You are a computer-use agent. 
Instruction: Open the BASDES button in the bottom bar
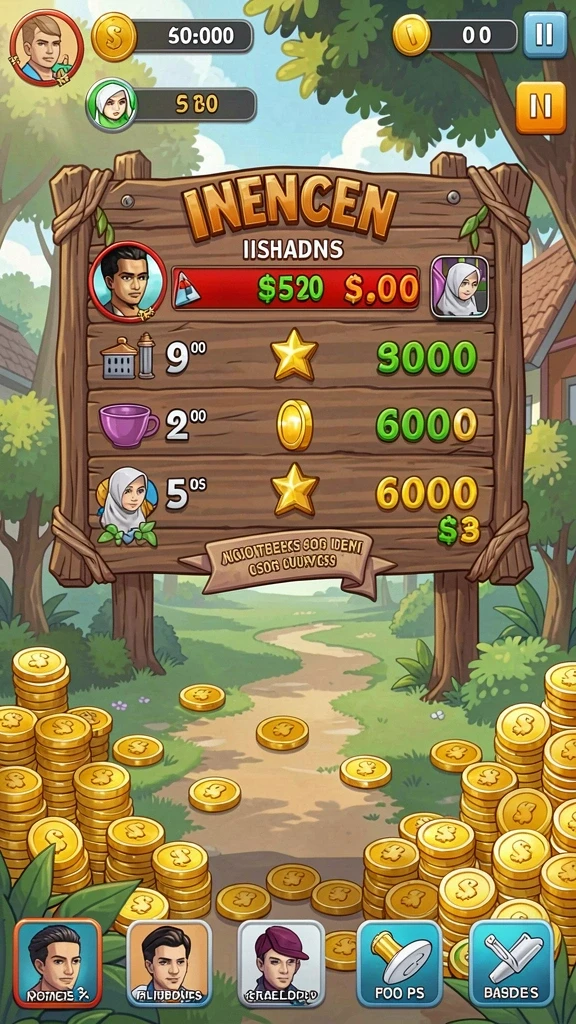tap(511, 963)
